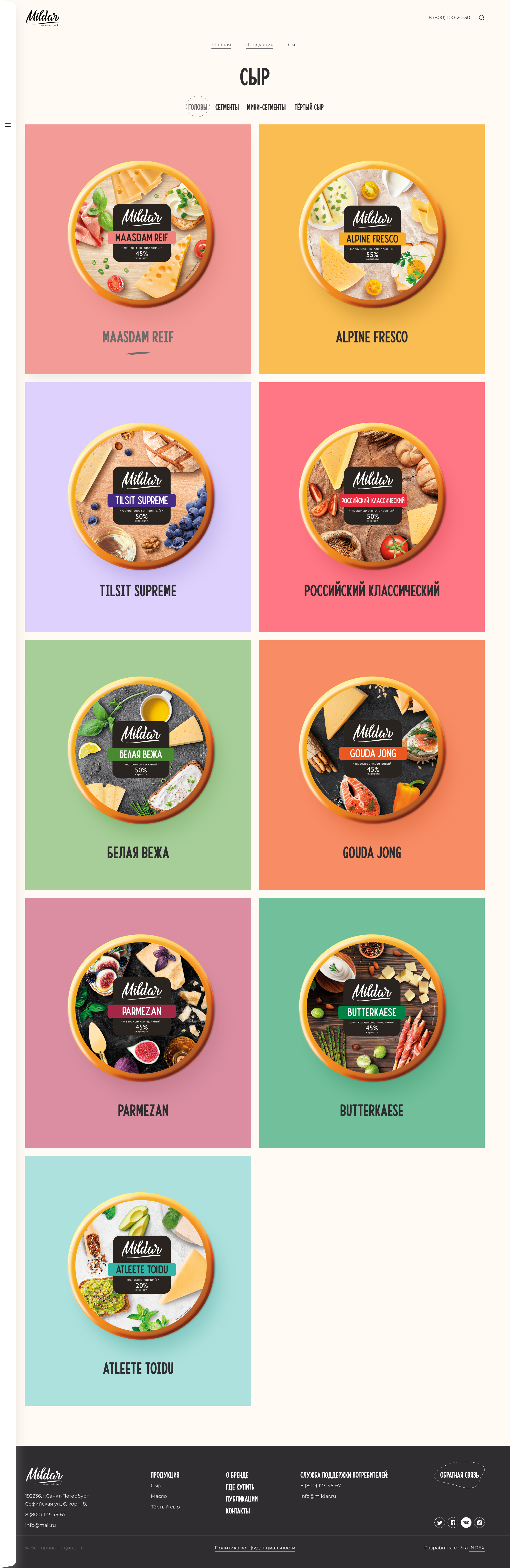View the Белая Вежа cheese card

[138, 765]
